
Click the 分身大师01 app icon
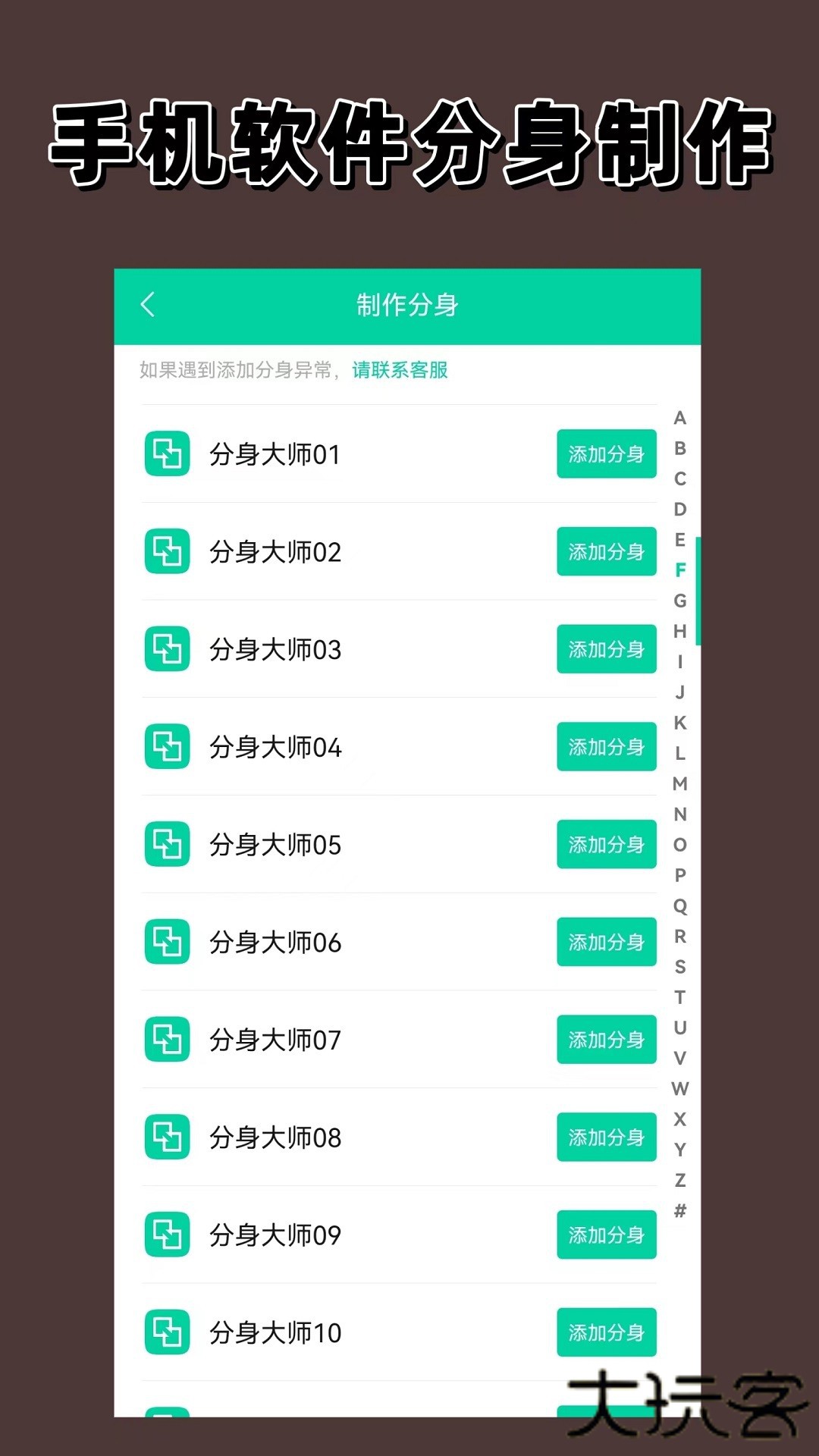pyautogui.click(x=167, y=455)
